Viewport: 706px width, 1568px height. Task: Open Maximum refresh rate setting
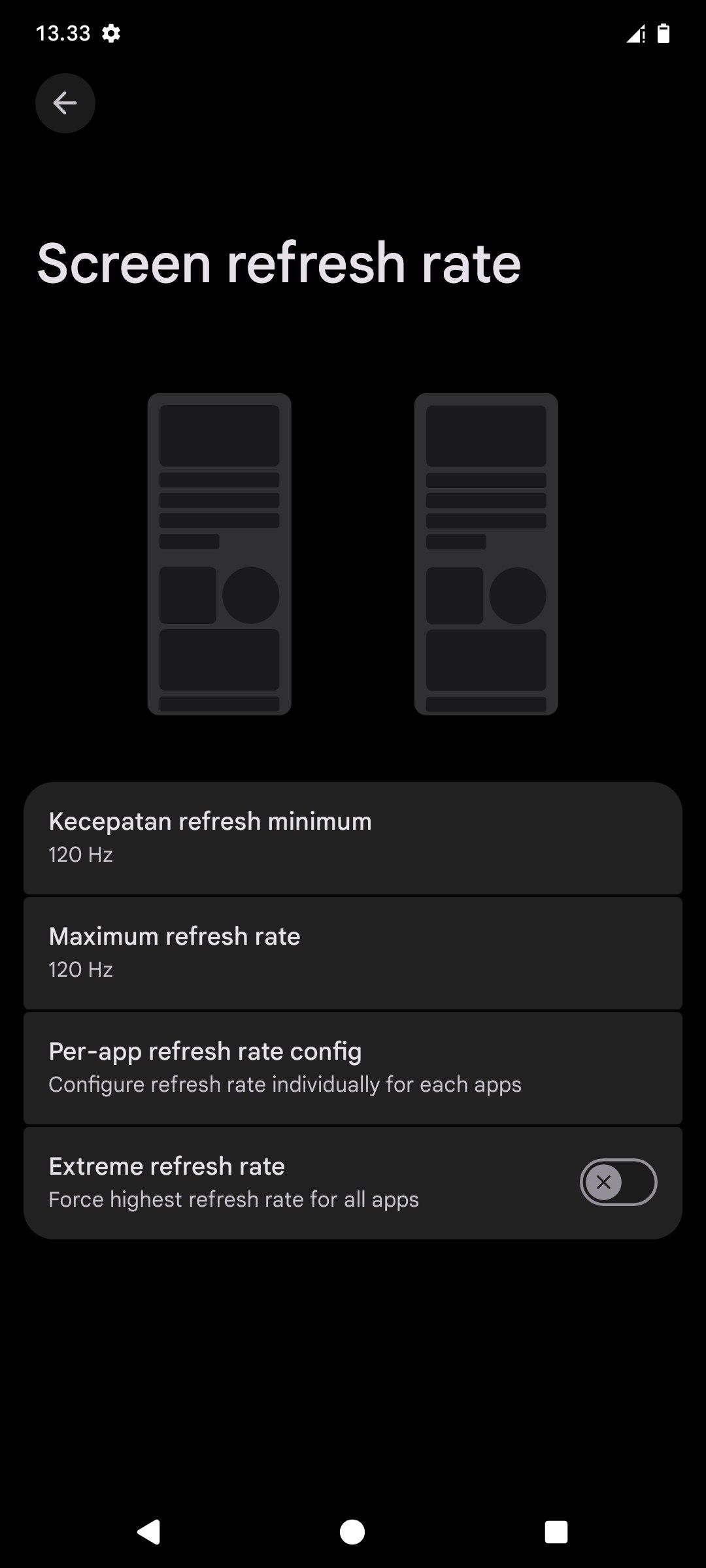point(353,953)
